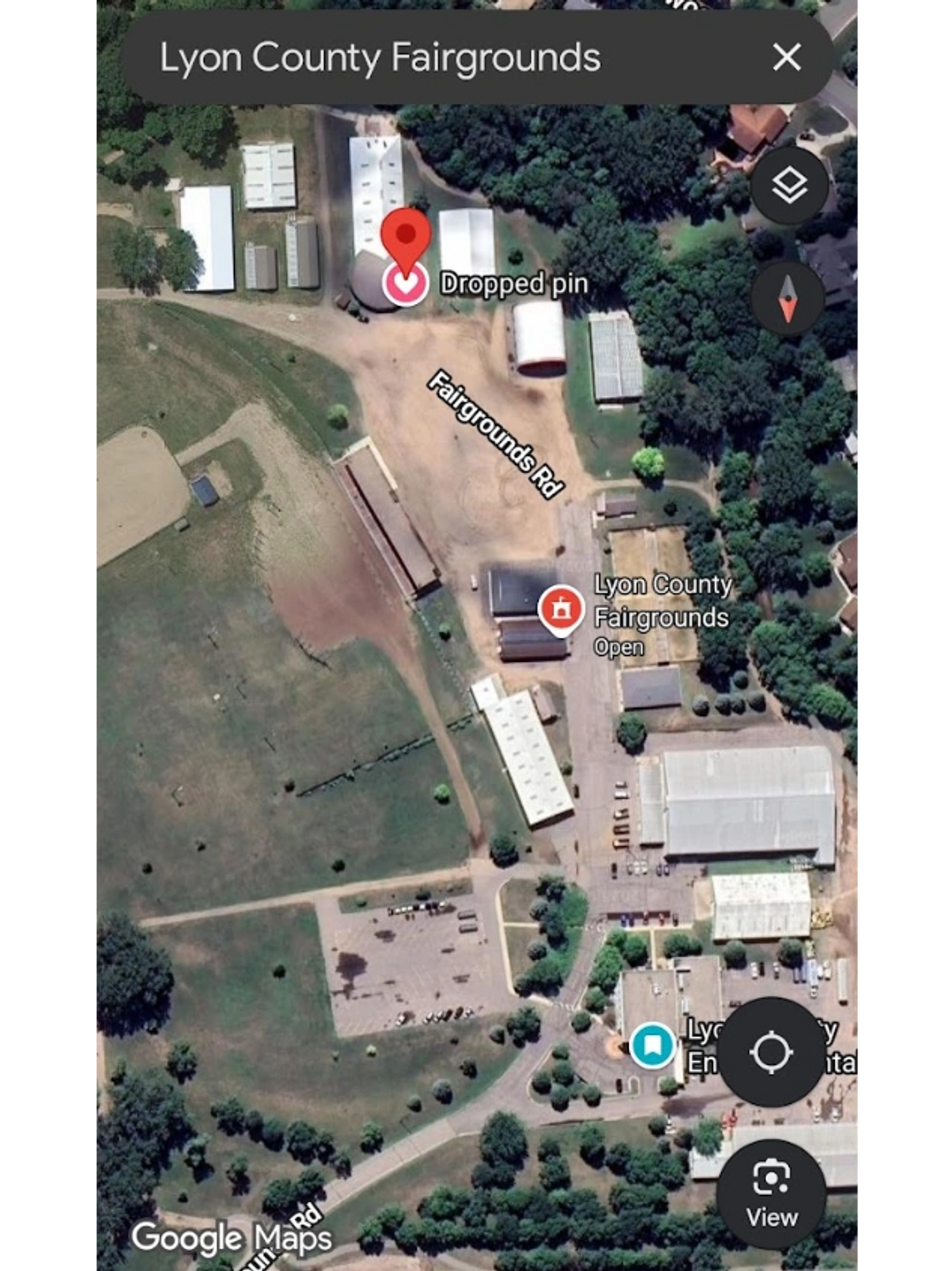Open the Lyon County Fairgrounds place marker

point(561,609)
